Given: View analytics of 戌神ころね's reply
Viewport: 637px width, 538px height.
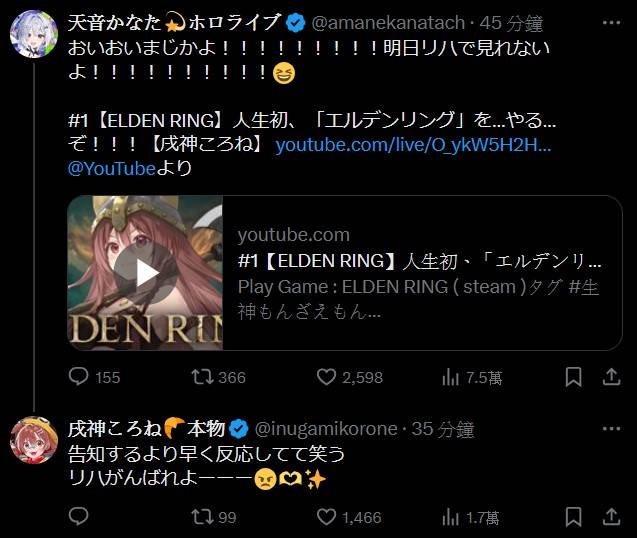Looking at the screenshot, I should point(451,517).
